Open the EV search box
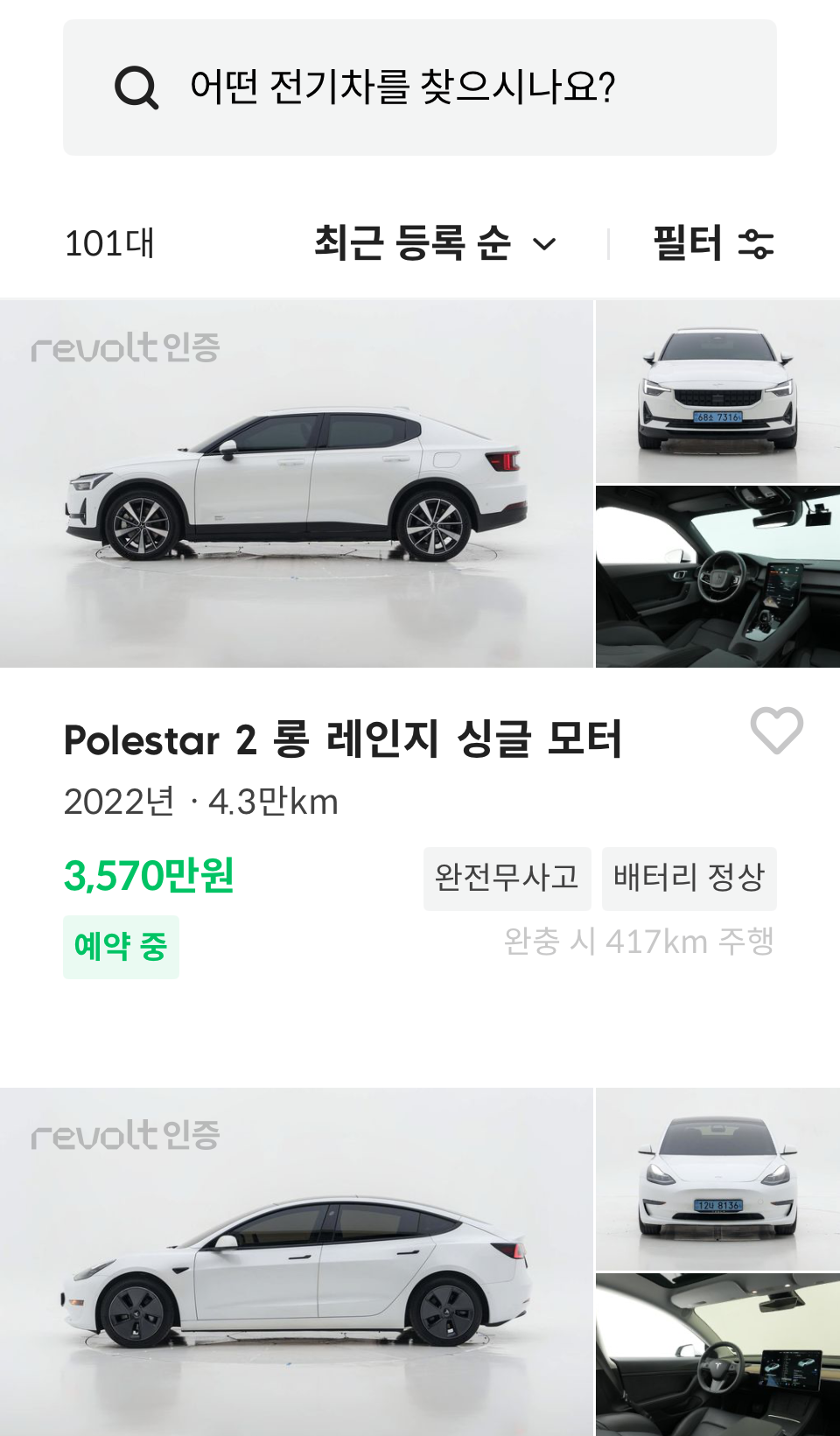 pos(419,88)
